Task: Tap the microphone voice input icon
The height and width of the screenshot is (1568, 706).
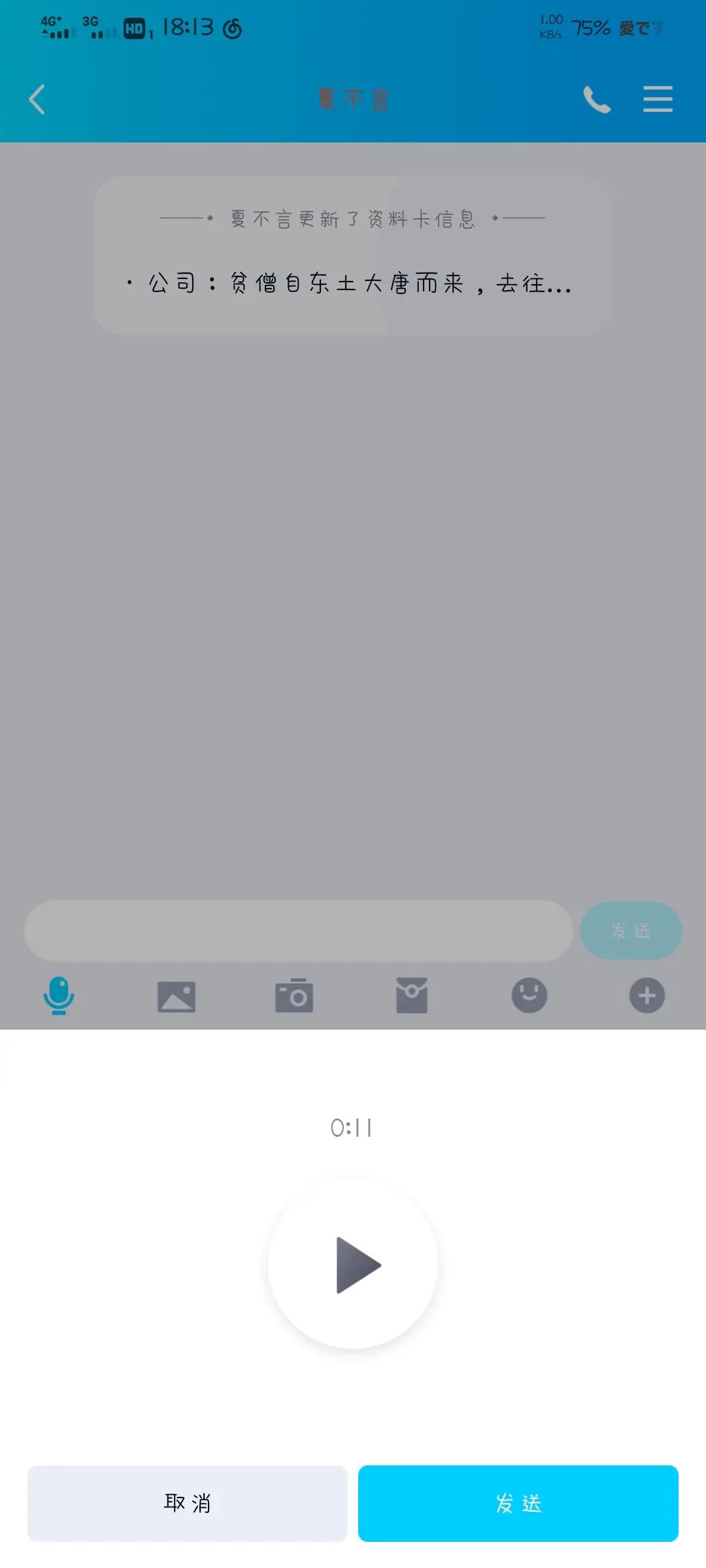Action: (59, 996)
